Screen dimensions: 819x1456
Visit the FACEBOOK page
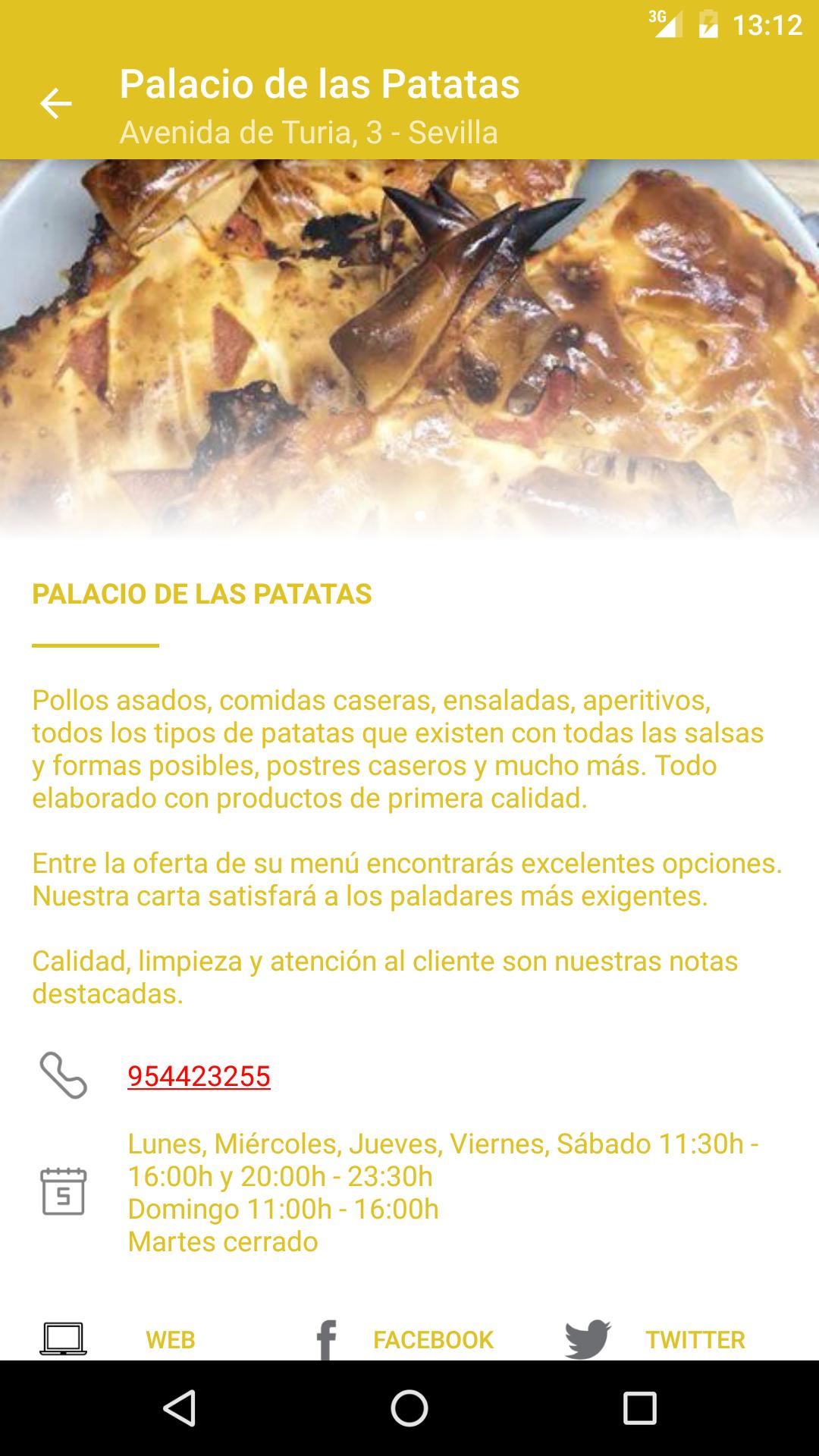pos(432,1340)
